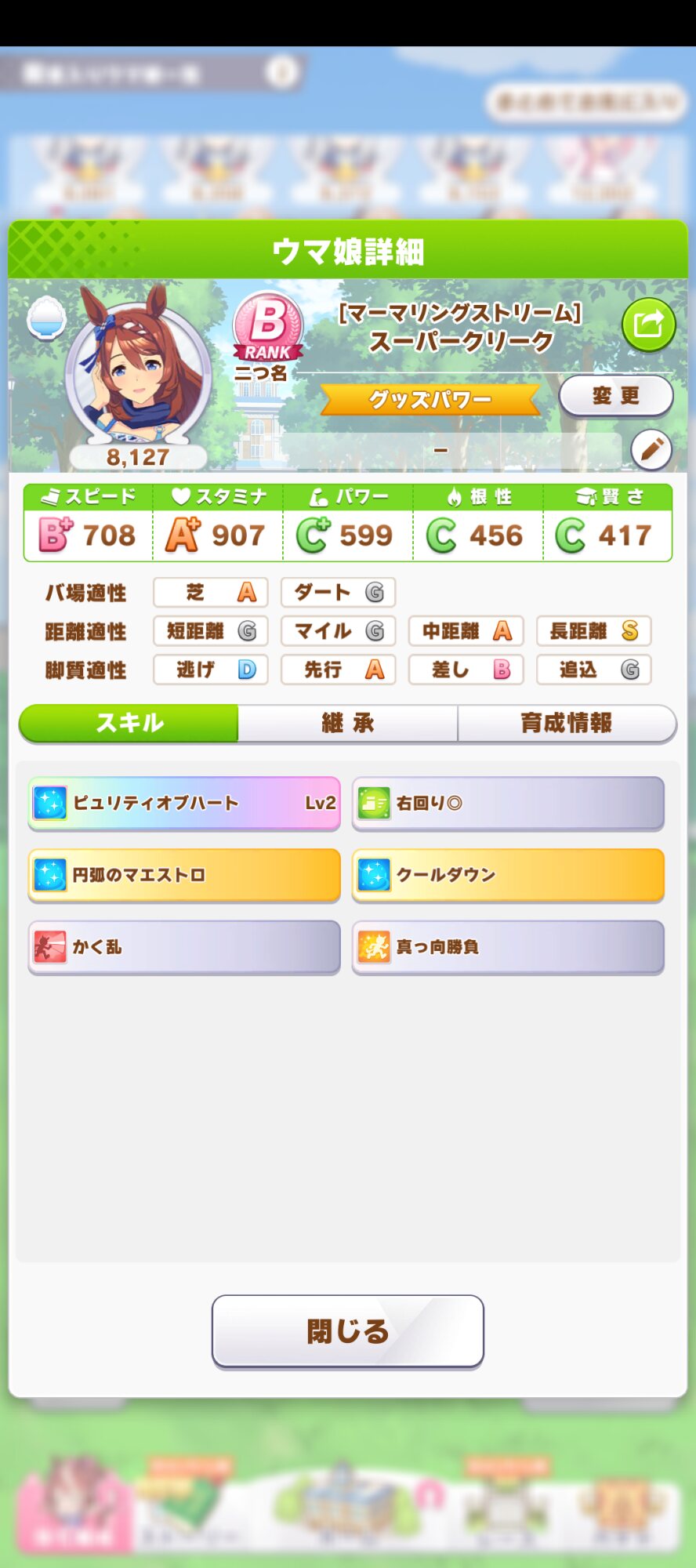View the 円弧のマエストロ skill
The image size is (696, 1568).
pyautogui.click(x=184, y=875)
